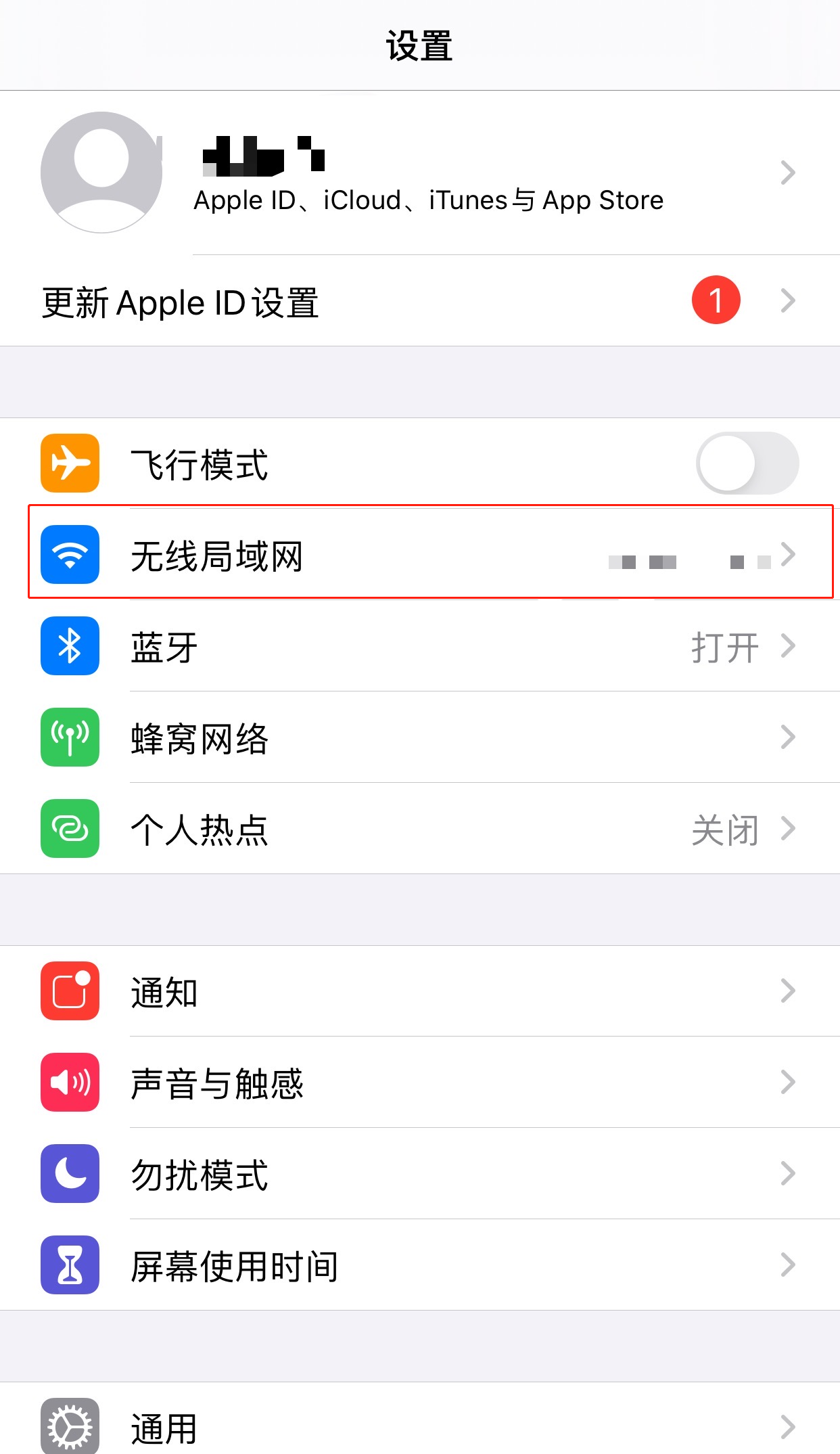Open 屏幕使用时间 settings
The image size is (840, 1454).
(x=420, y=1265)
